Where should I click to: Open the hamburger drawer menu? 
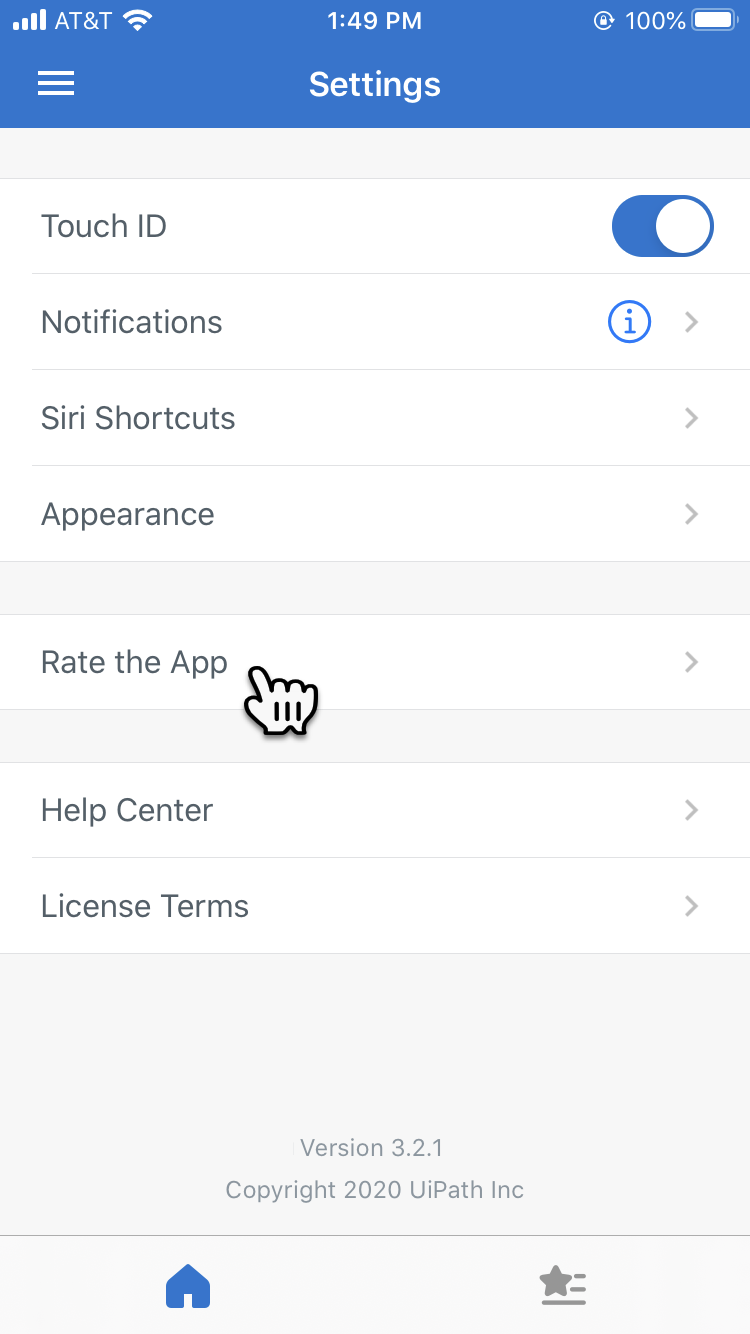[56, 84]
